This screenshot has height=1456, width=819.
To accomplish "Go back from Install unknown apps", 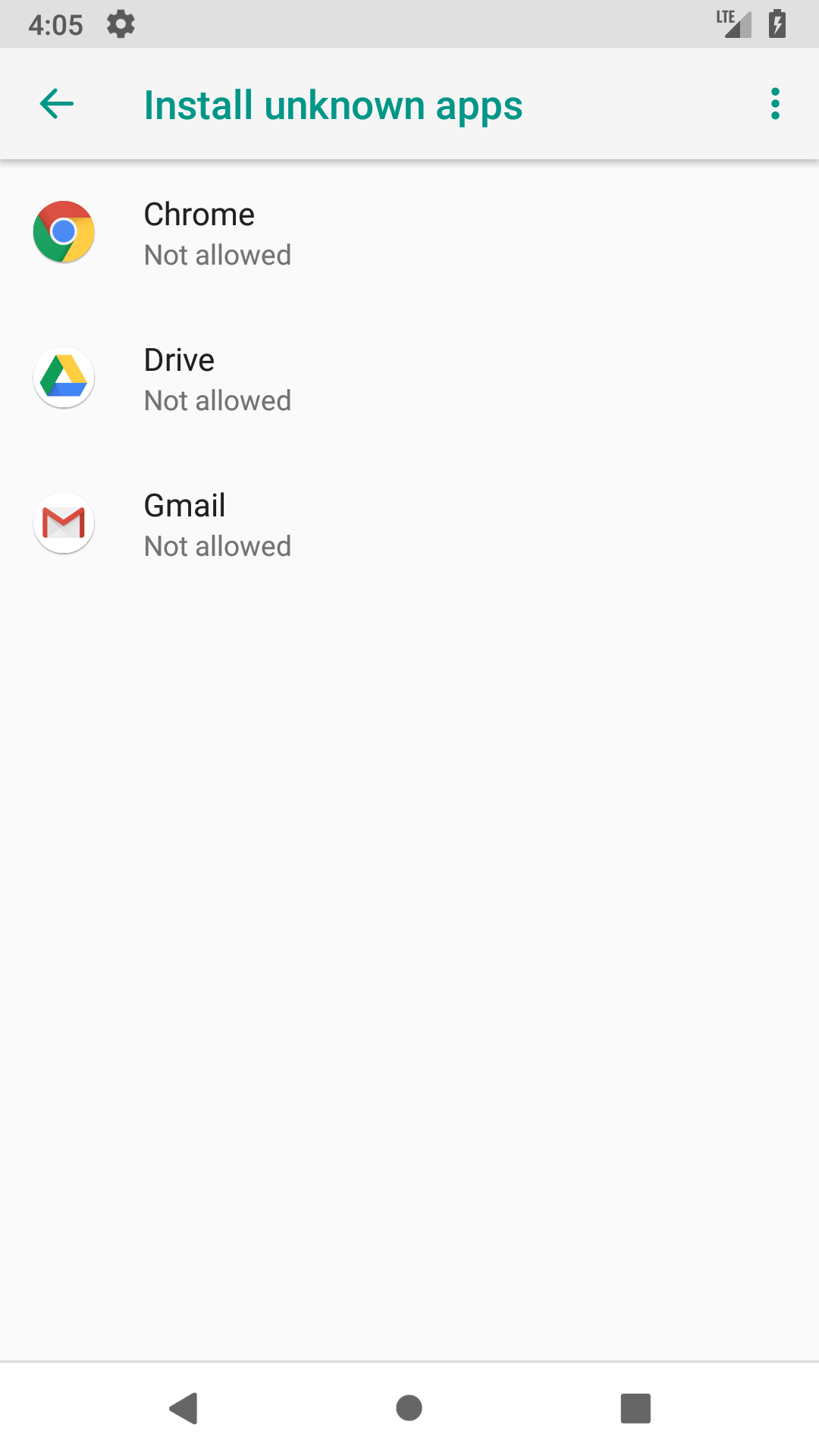I will pyautogui.click(x=57, y=104).
